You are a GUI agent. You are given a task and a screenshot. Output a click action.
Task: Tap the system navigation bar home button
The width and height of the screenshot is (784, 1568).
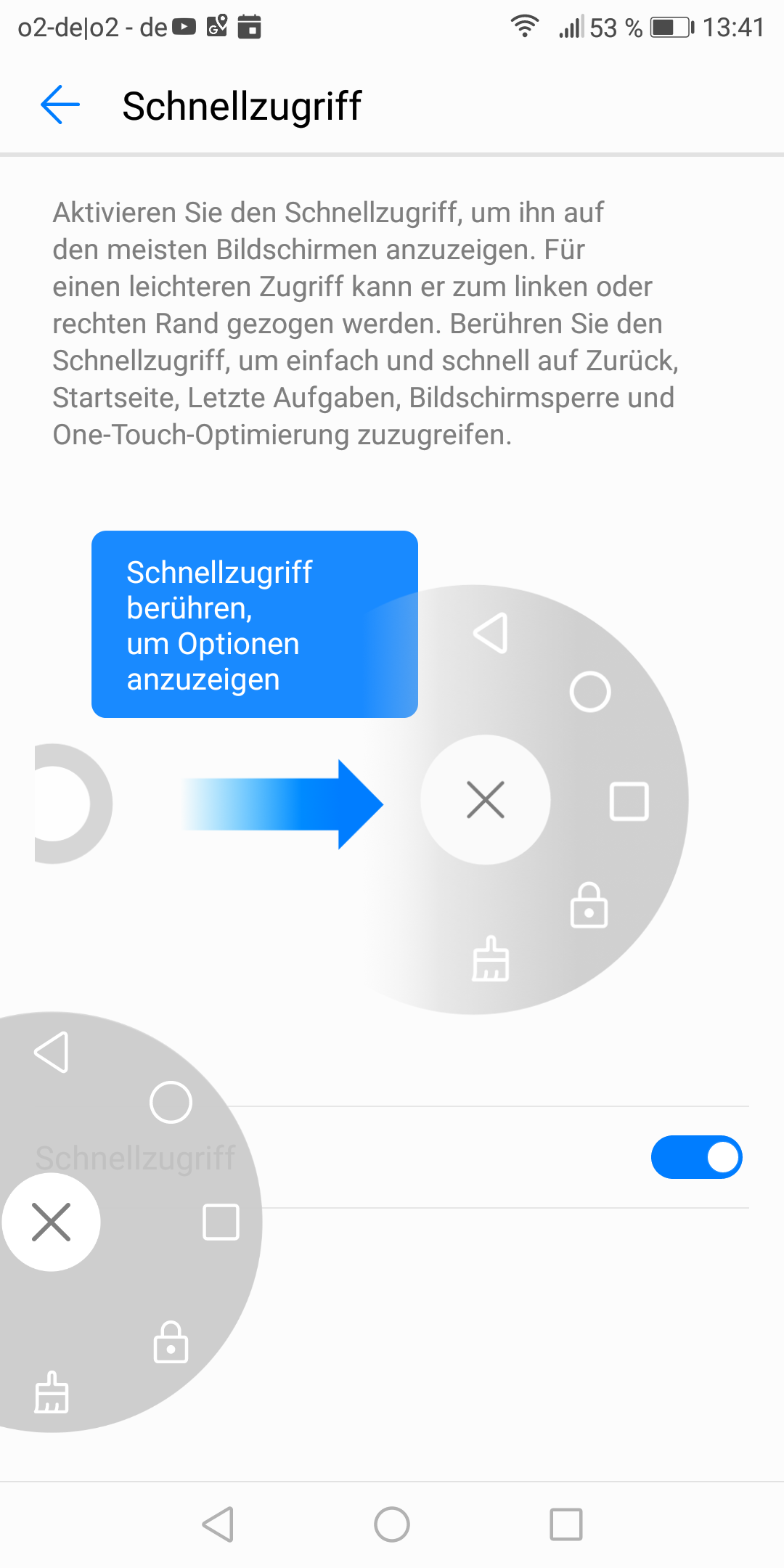tap(392, 1524)
